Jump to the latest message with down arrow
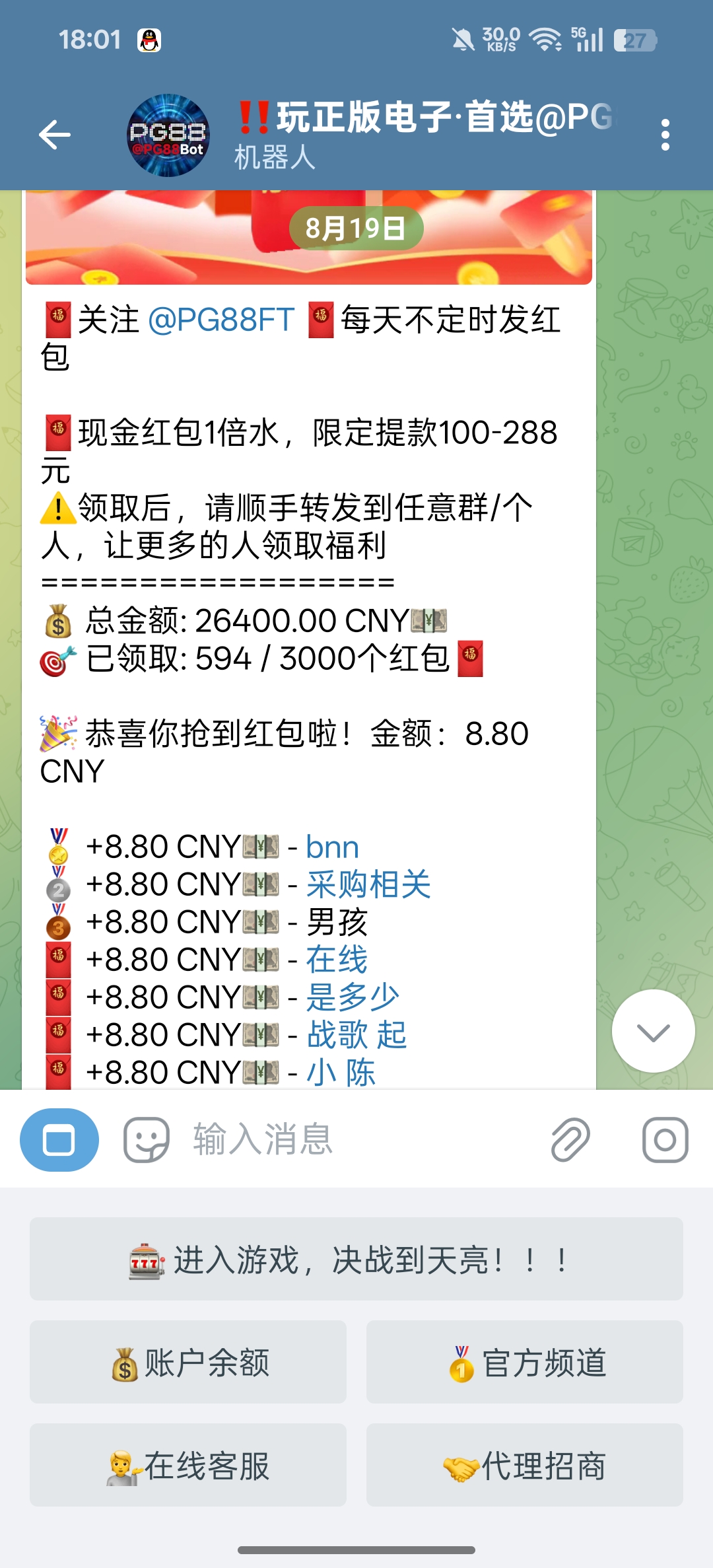Image resolution: width=713 pixels, height=1568 pixels. (x=653, y=1031)
